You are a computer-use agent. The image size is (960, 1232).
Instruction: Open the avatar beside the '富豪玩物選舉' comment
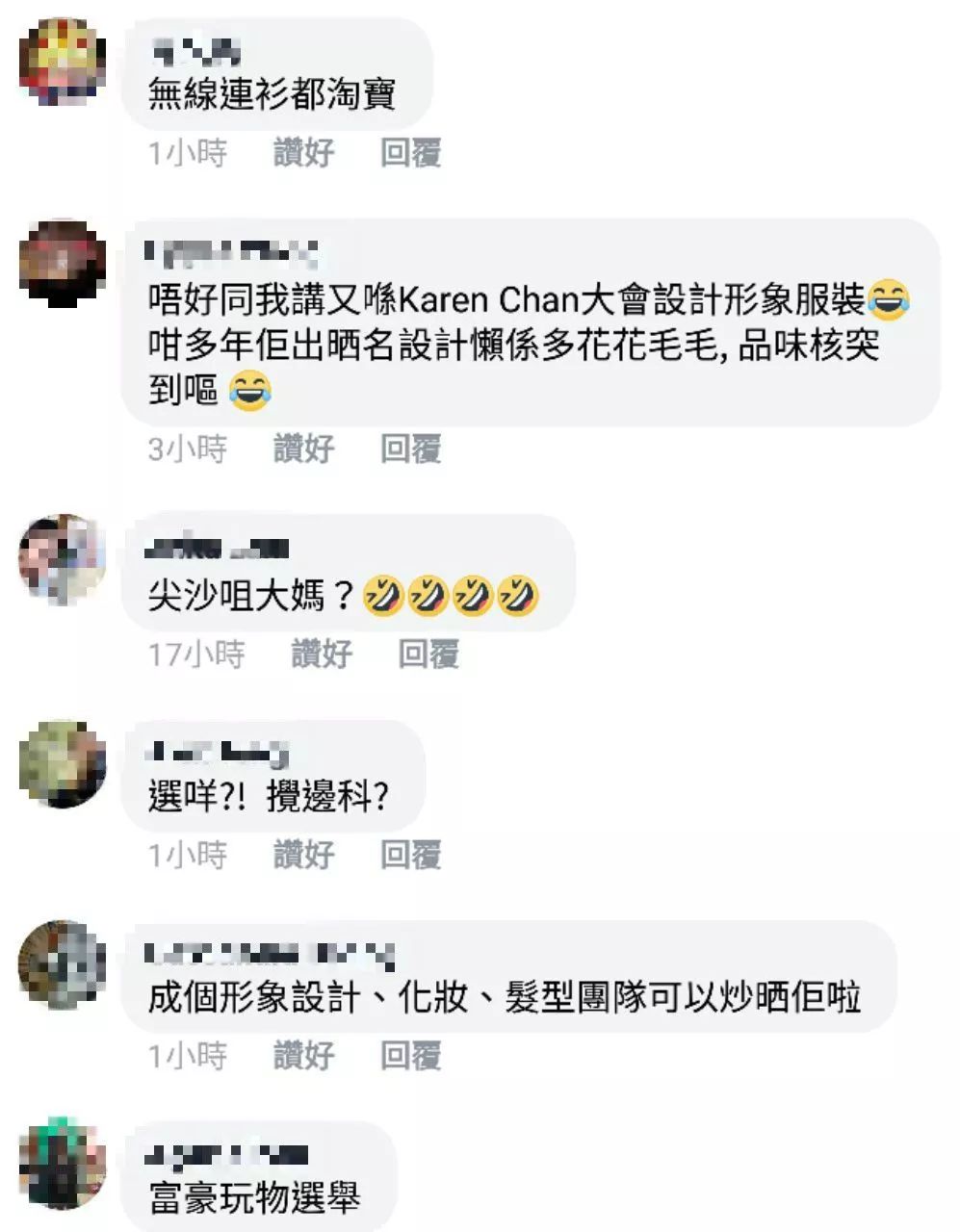(x=63, y=1164)
